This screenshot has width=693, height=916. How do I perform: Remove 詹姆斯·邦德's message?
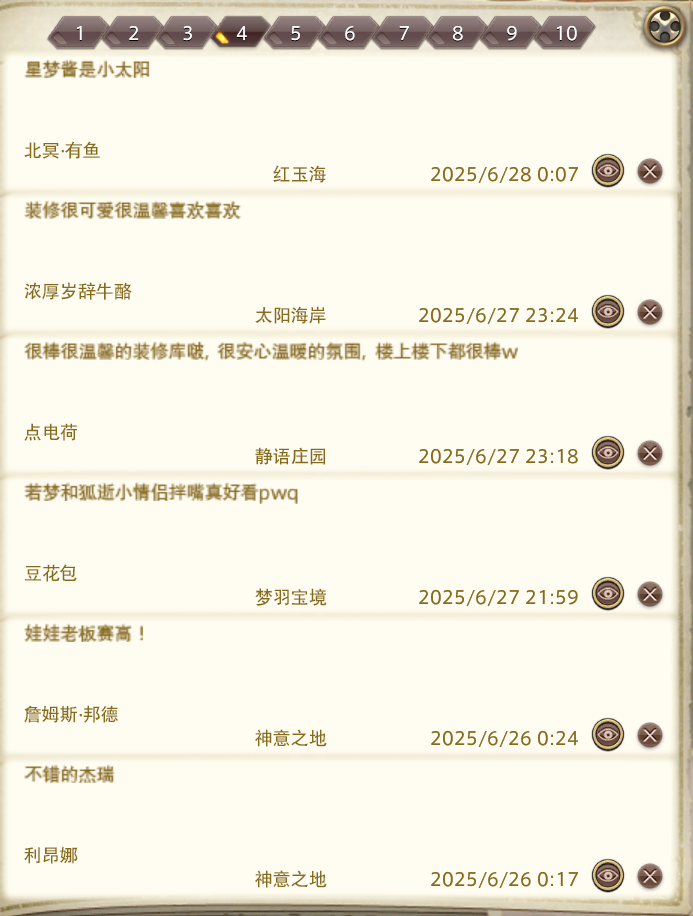[x=650, y=735]
